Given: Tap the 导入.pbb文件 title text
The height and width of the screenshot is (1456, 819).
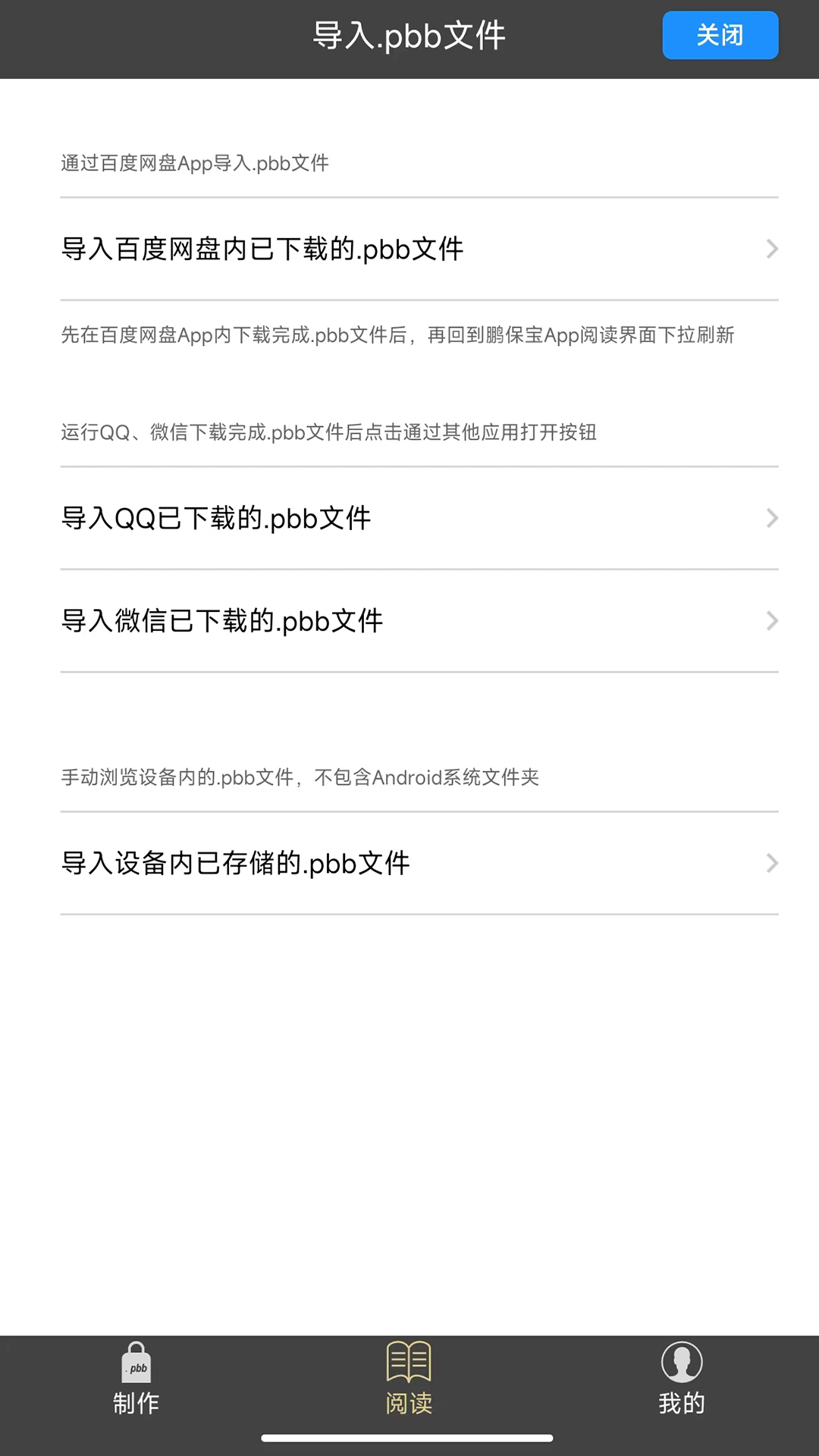Looking at the screenshot, I should coord(409,35).
